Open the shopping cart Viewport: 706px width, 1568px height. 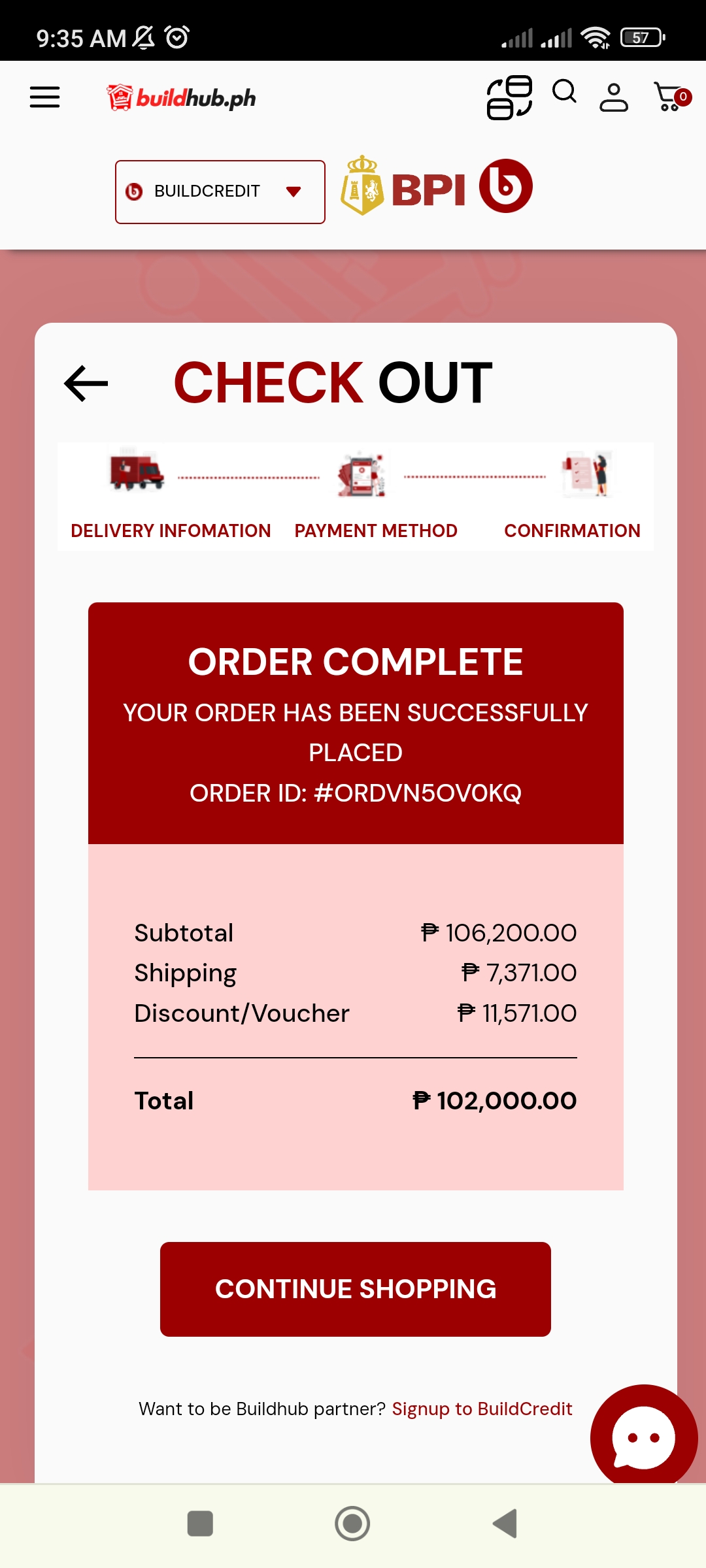[671, 97]
